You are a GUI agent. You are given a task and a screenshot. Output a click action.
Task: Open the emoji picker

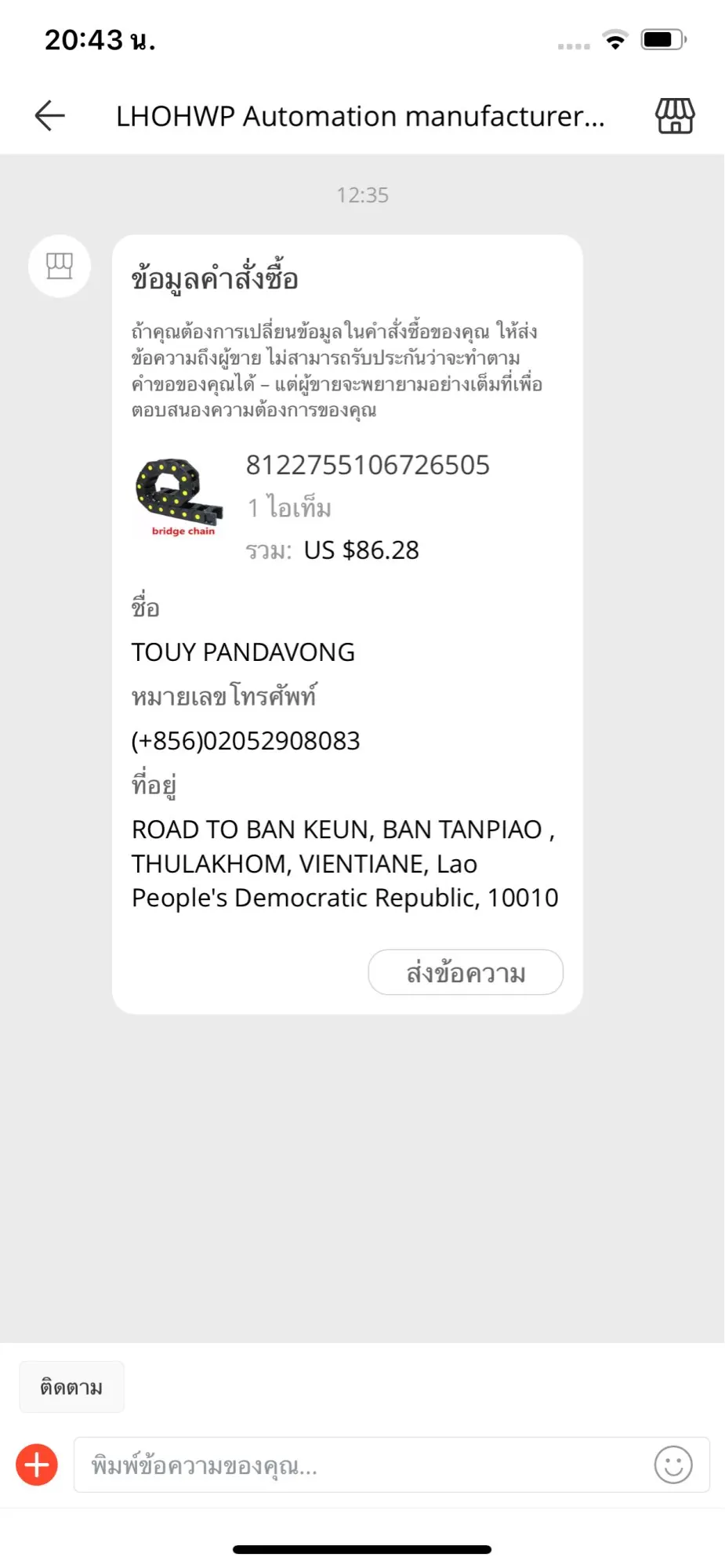click(x=672, y=1465)
